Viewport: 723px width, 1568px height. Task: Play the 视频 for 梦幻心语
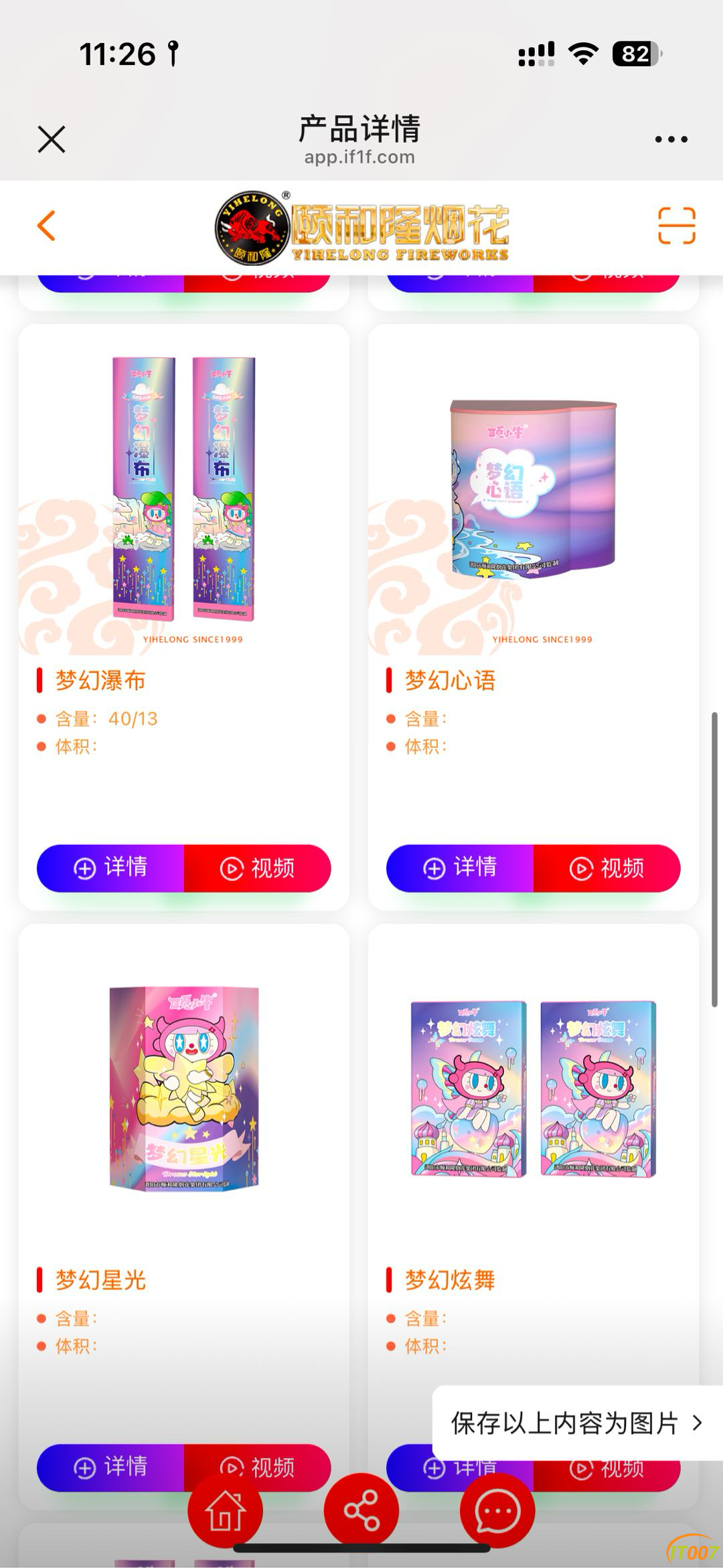pyautogui.click(x=607, y=868)
